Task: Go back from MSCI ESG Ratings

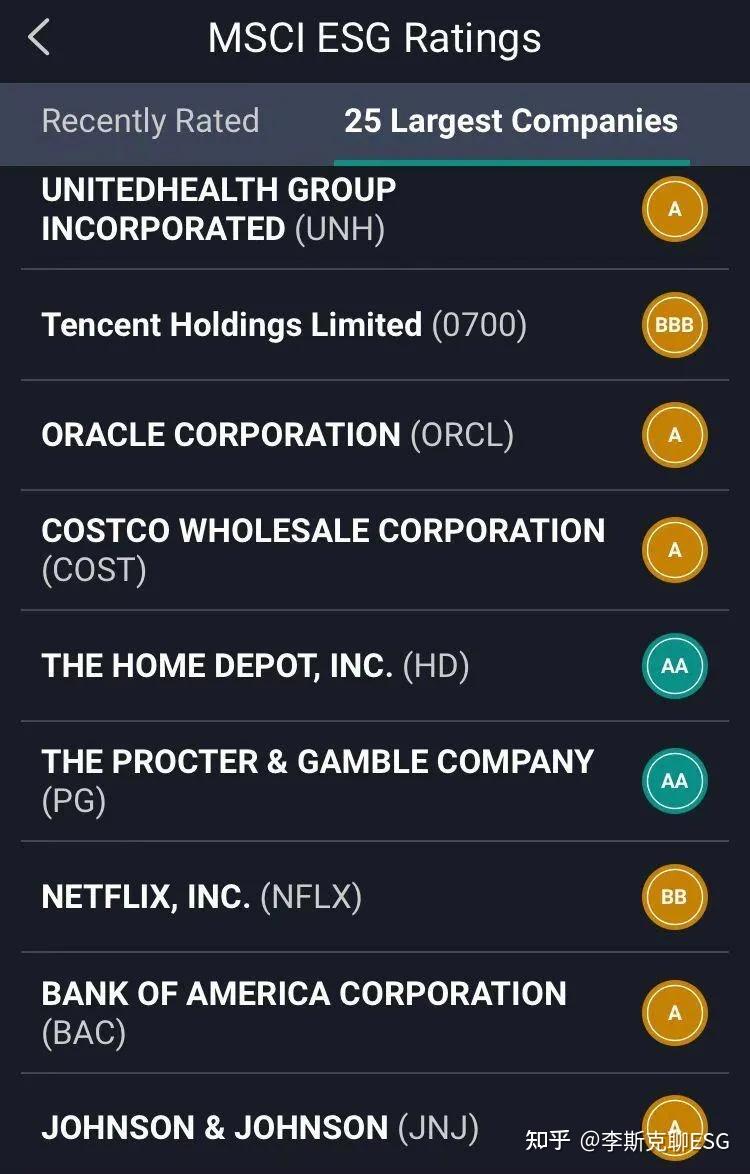Action: pyautogui.click(x=39, y=39)
